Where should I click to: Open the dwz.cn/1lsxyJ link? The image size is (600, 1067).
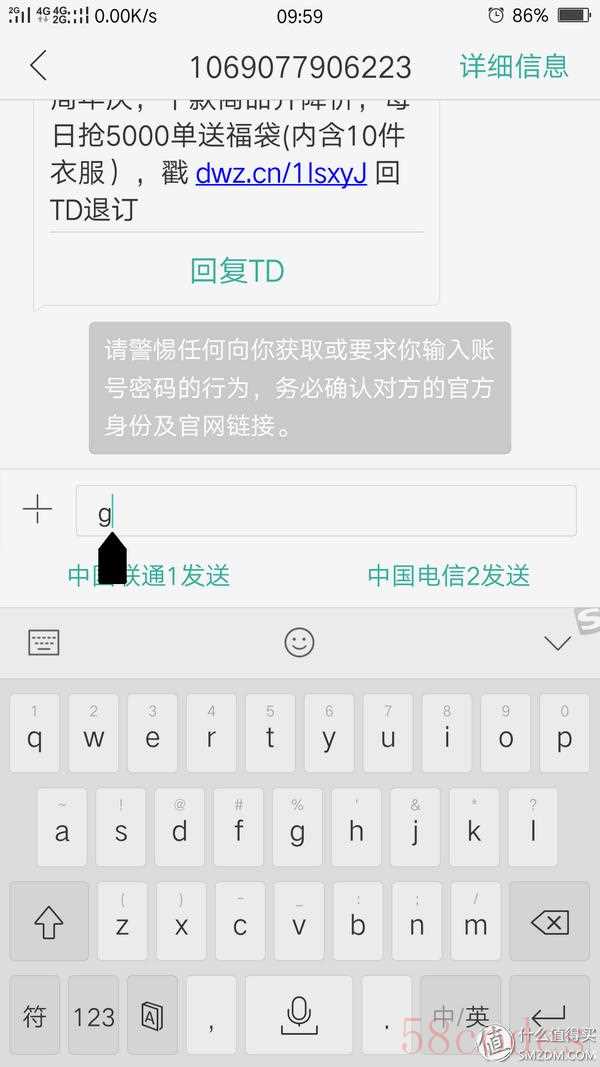point(281,173)
